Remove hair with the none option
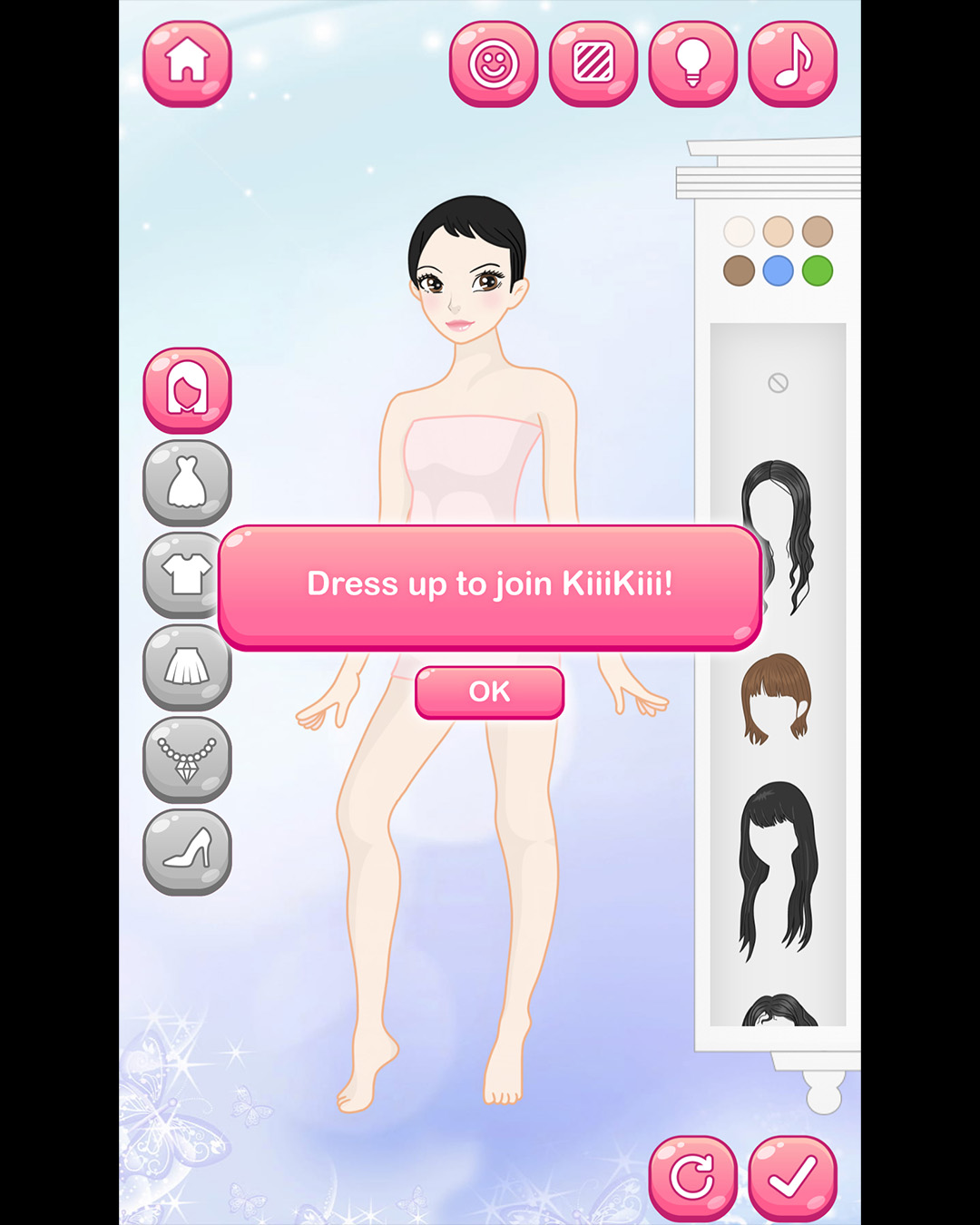 click(778, 383)
